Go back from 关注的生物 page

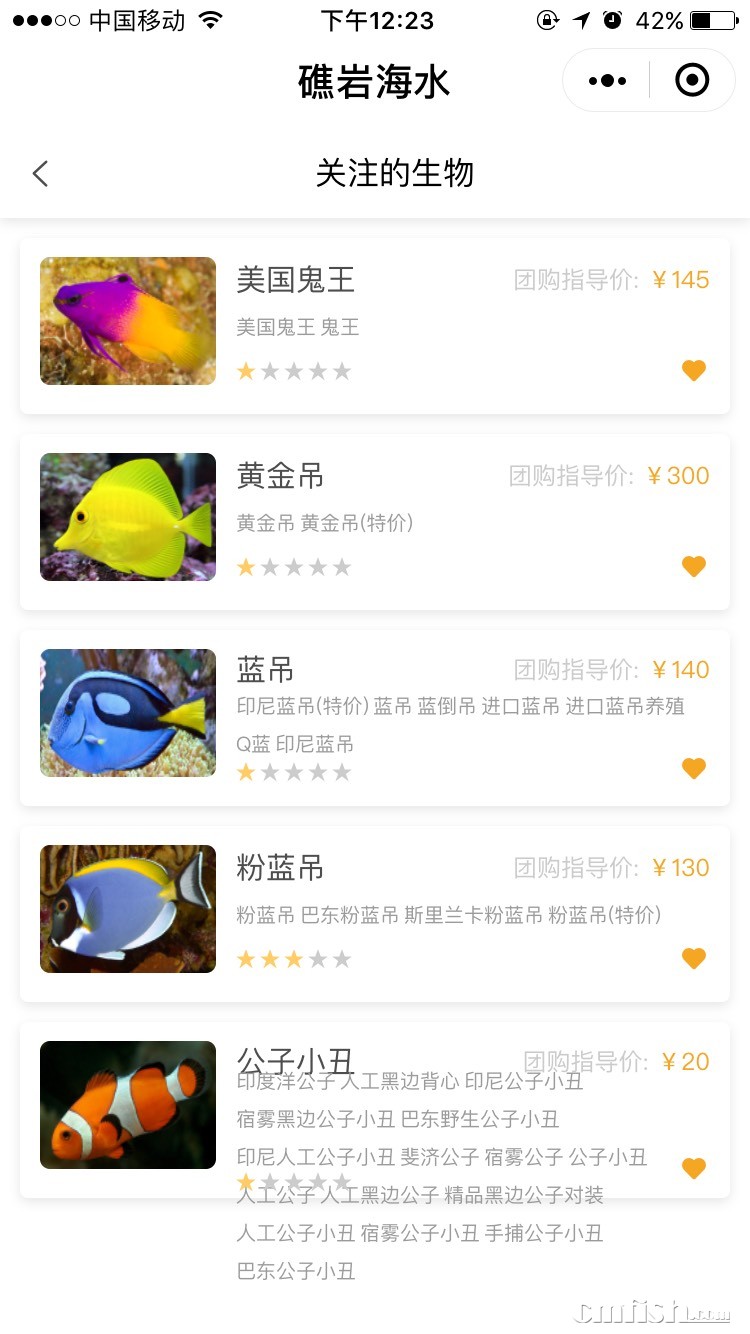click(40, 174)
